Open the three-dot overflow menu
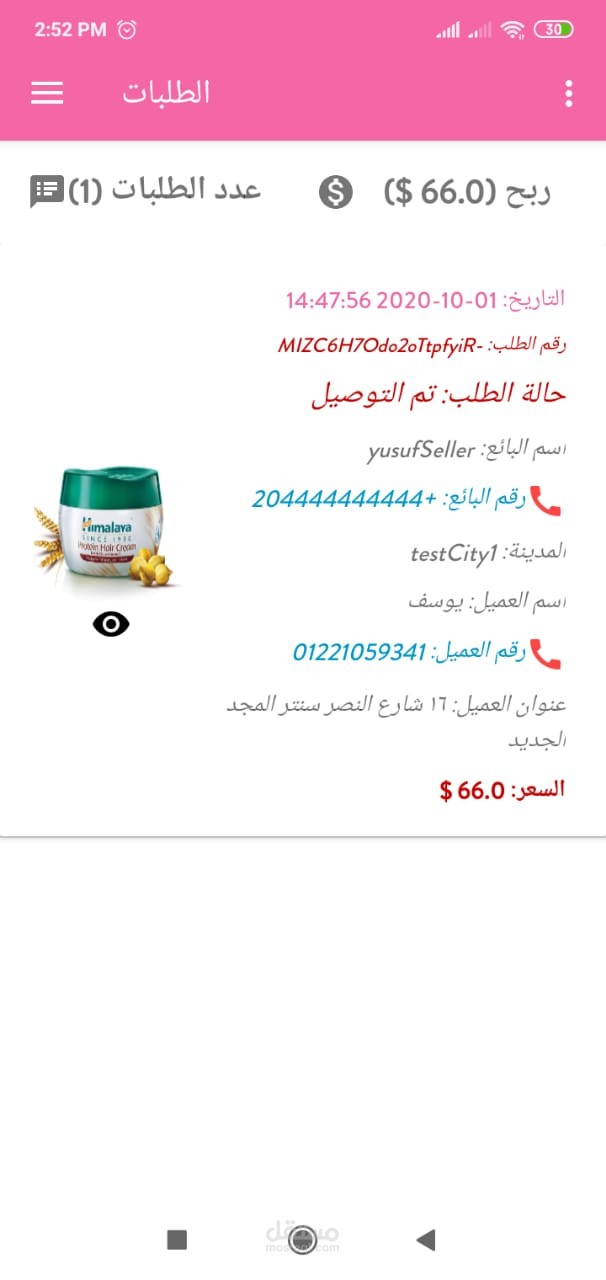Screen dimensions: 606x1280 tap(569, 94)
